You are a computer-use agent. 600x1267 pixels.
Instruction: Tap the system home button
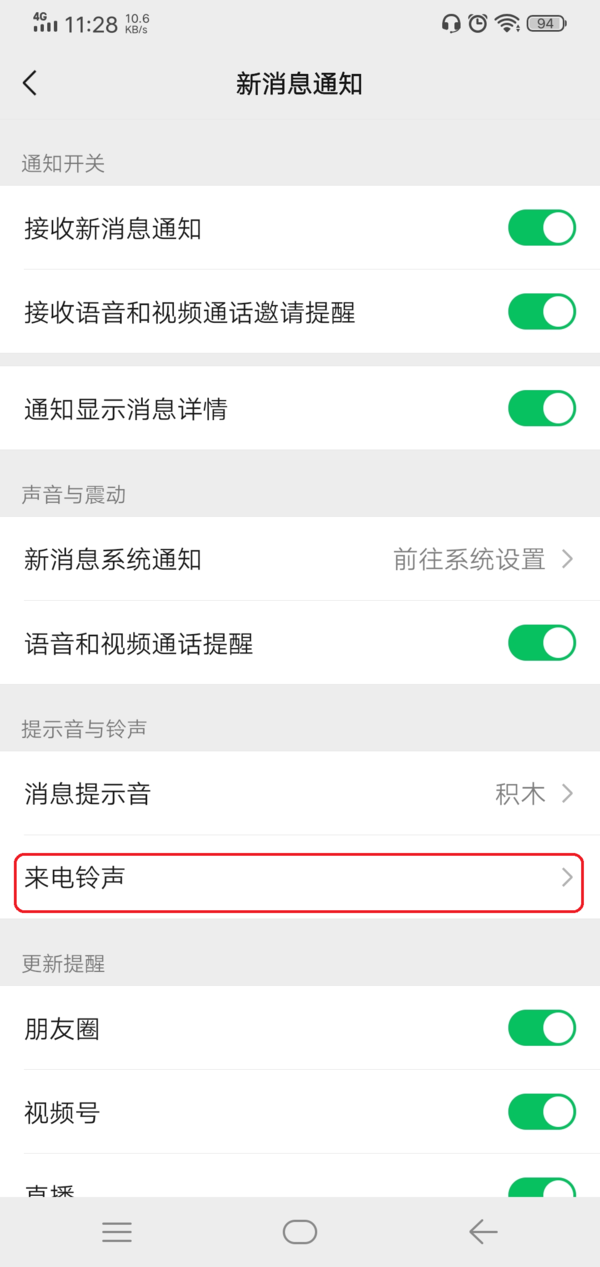point(299,1232)
